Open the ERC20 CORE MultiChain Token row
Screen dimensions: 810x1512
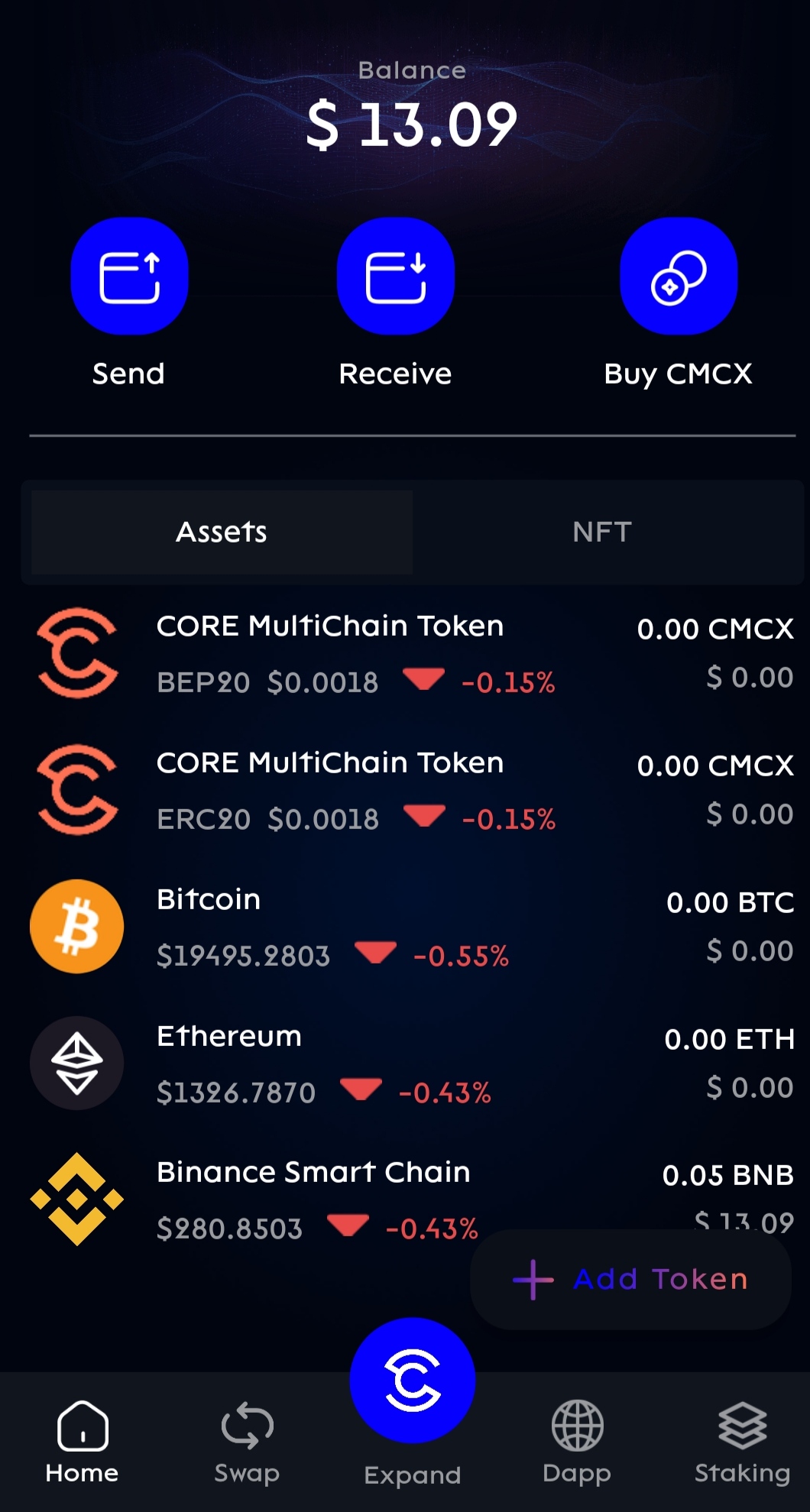[413, 790]
